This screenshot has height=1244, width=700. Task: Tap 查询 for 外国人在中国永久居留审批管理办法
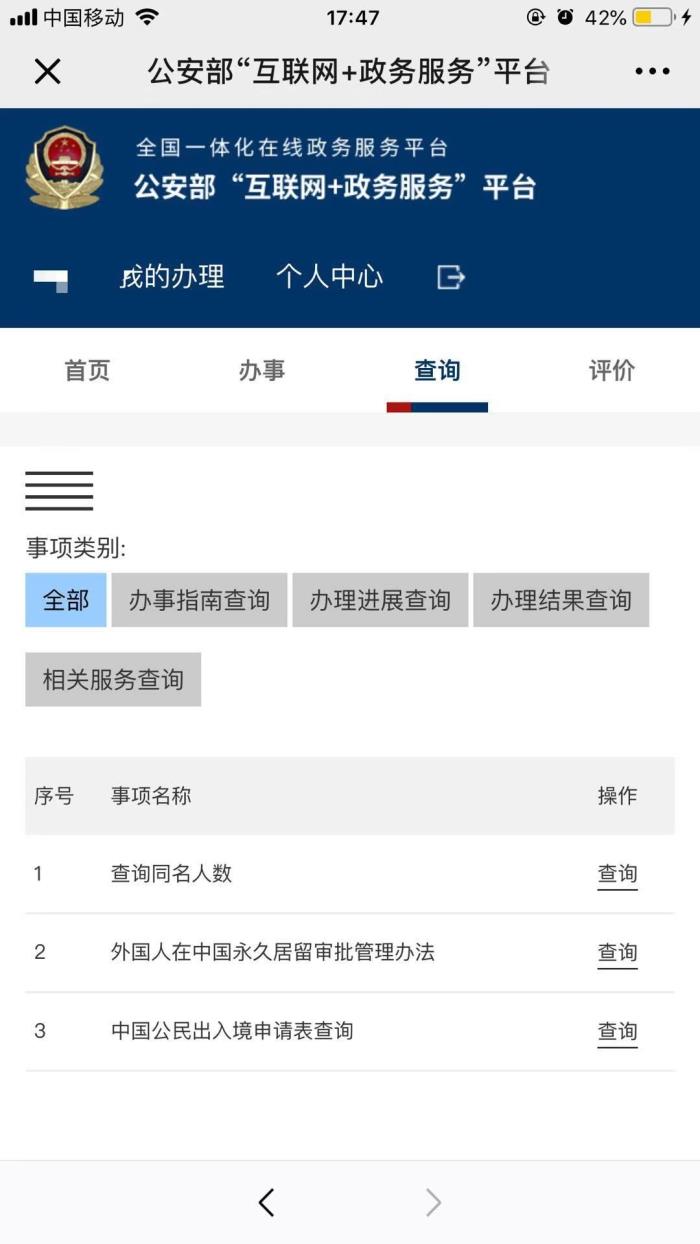pyautogui.click(x=617, y=953)
